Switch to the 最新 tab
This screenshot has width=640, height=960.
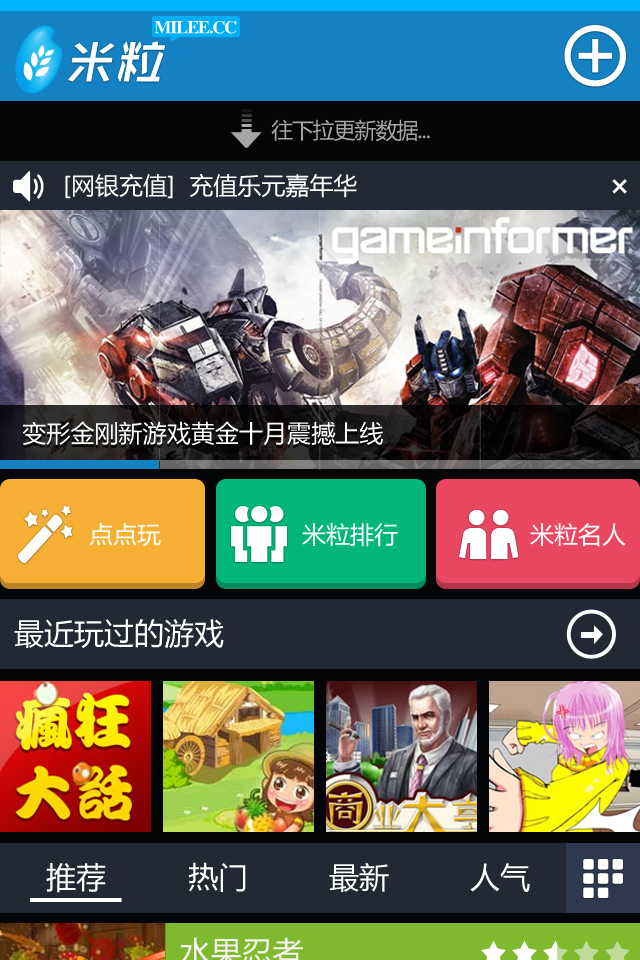[x=359, y=878]
